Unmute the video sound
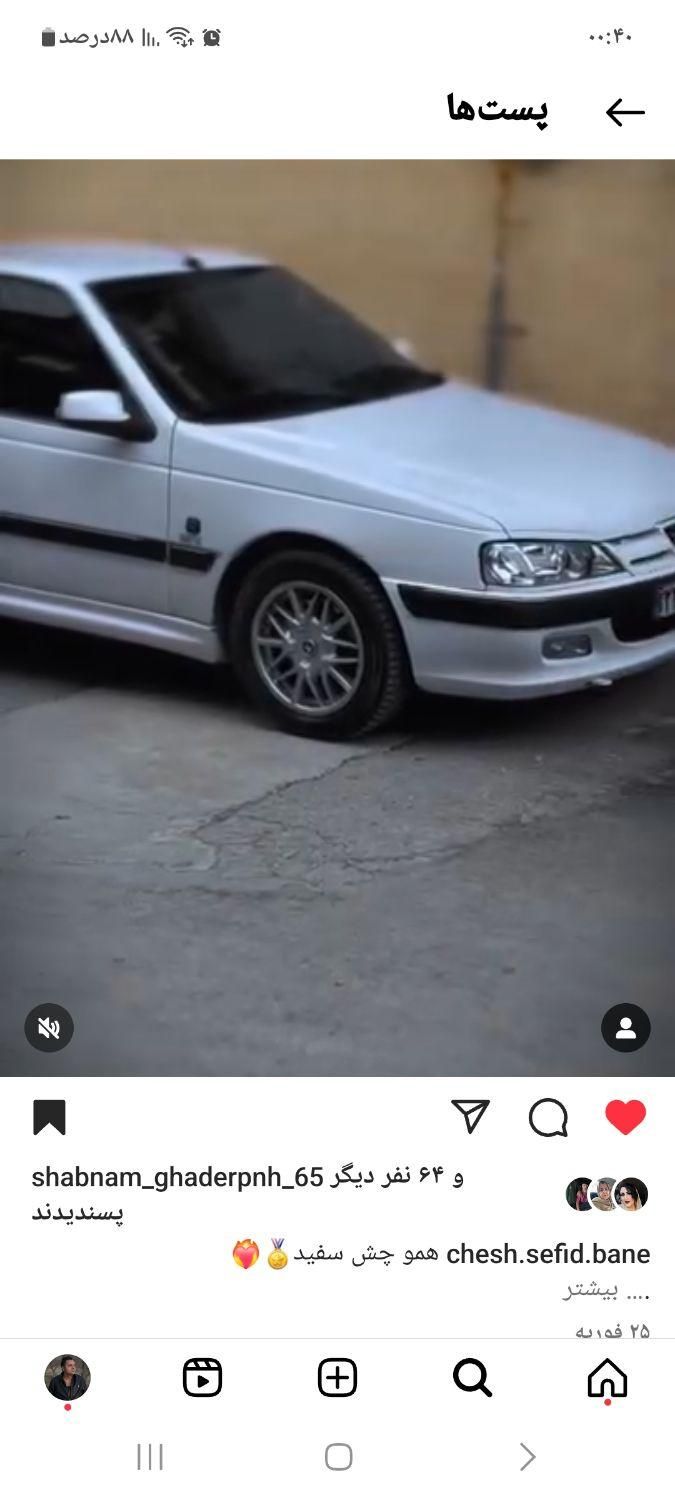This screenshot has width=675, height=1500. 49,1027
